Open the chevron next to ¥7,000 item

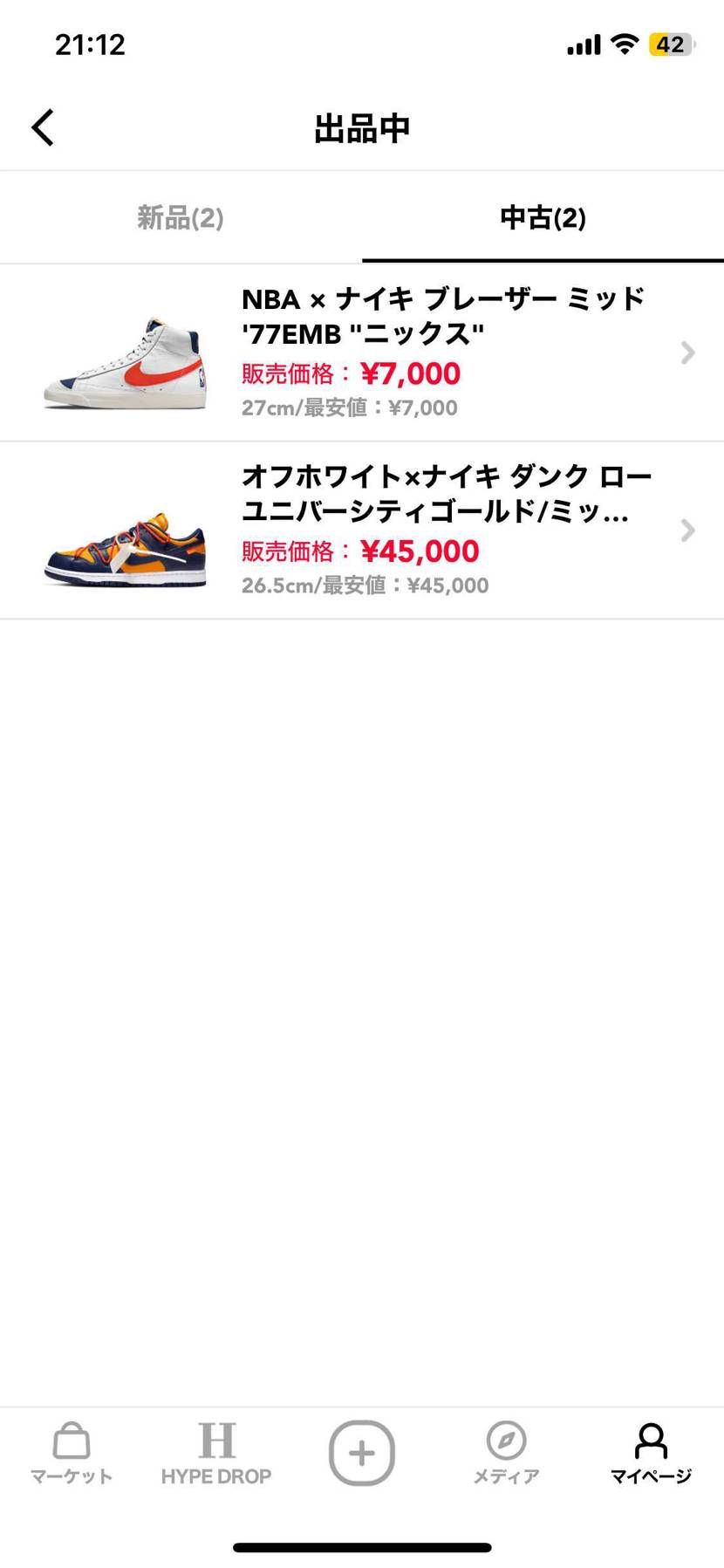click(x=688, y=353)
